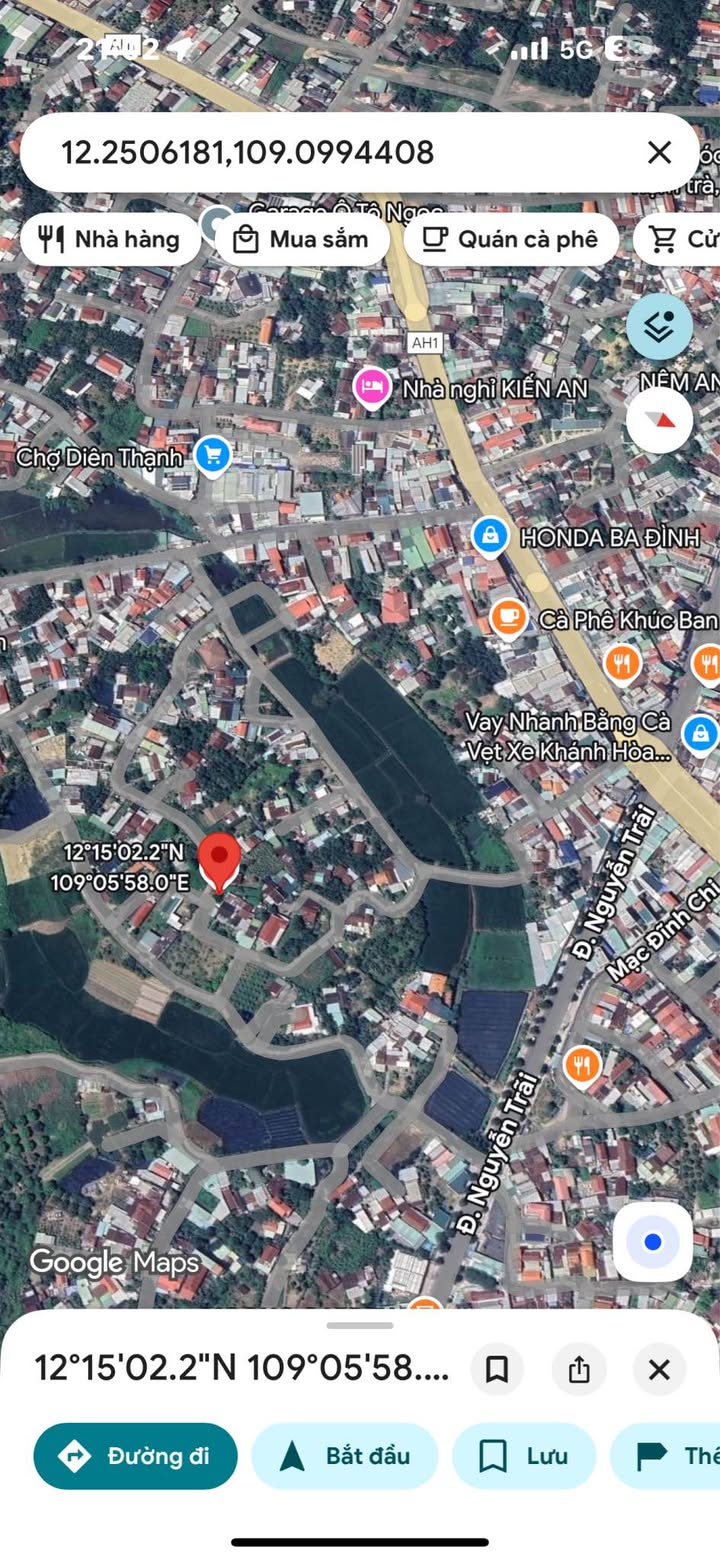Viewport: 720px width, 1560px height.
Task: Clear the coordinates search field
Action: point(659,153)
